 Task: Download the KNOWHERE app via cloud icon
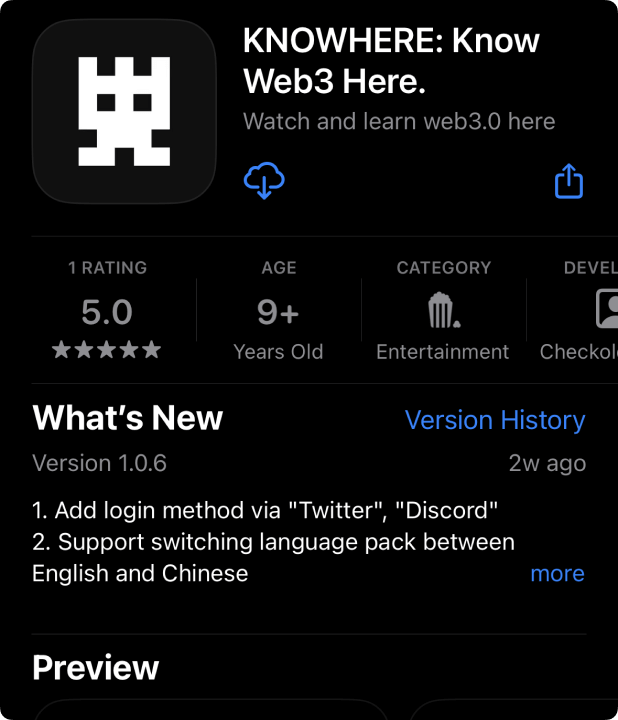264,181
